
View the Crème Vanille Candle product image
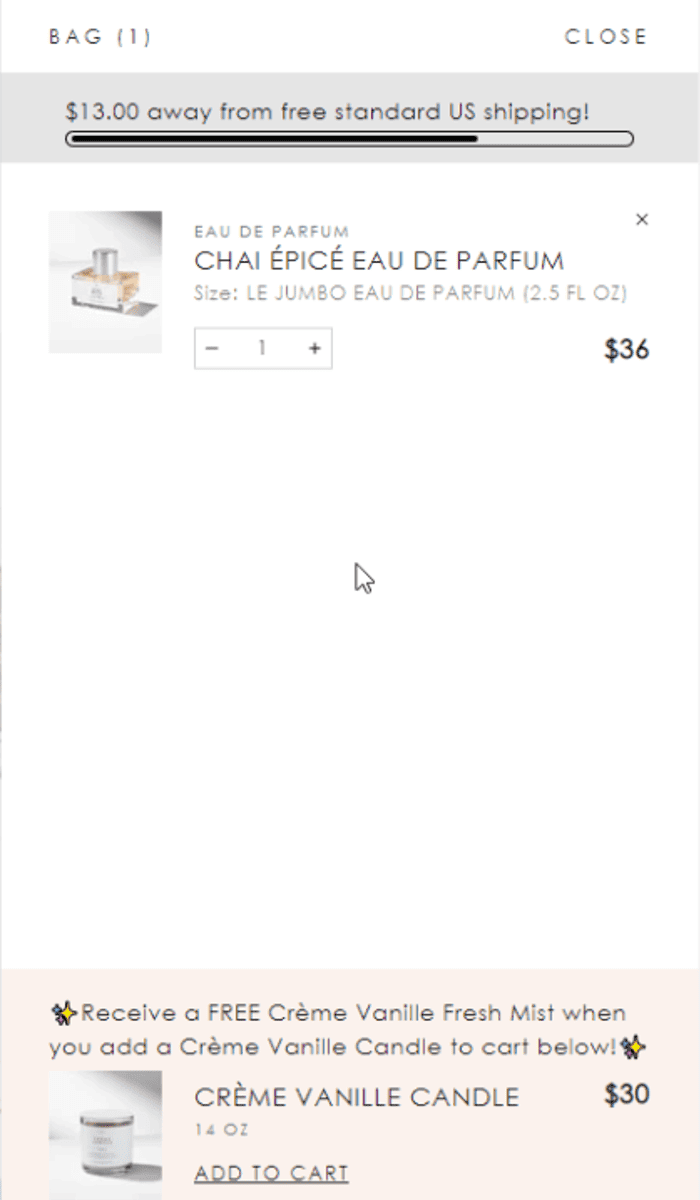point(105,1135)
